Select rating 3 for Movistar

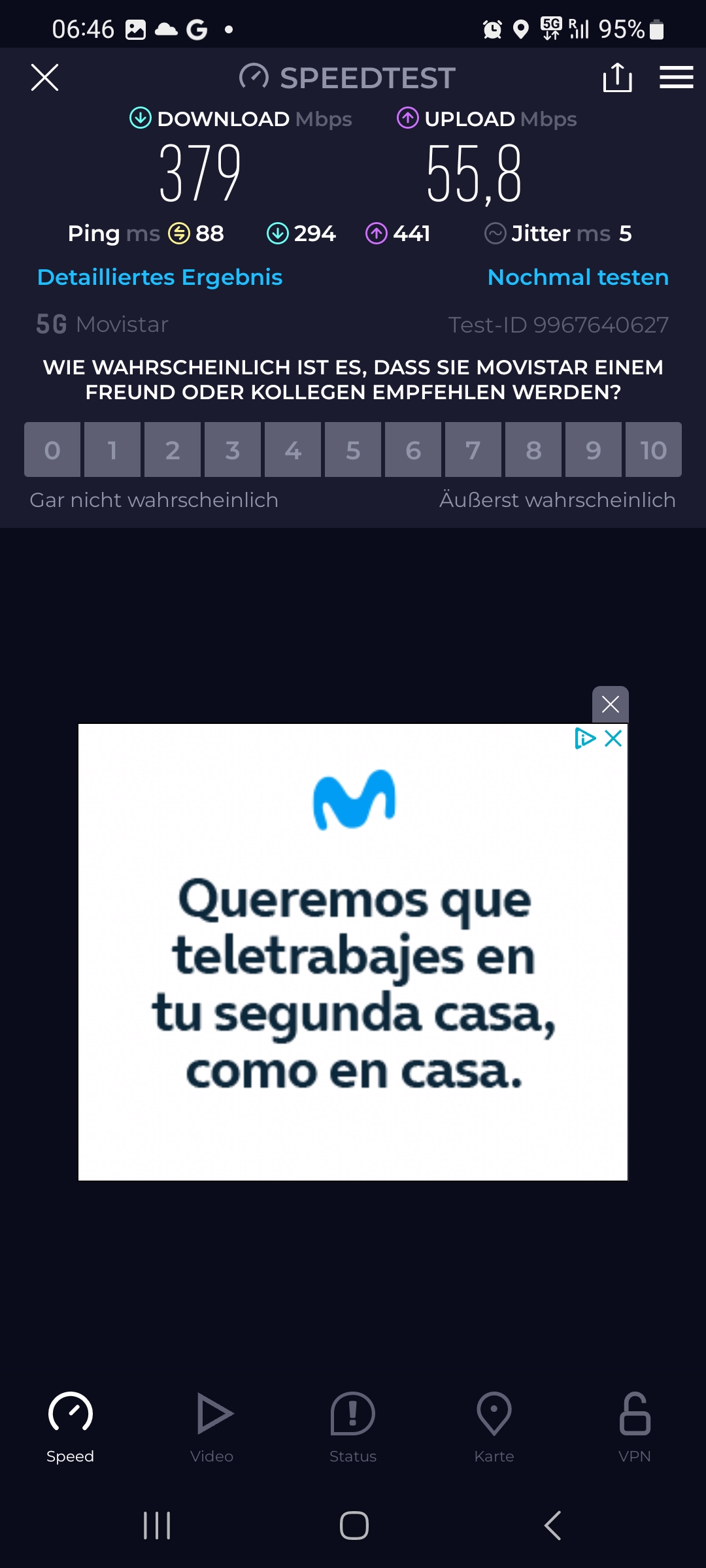[233, 449]
